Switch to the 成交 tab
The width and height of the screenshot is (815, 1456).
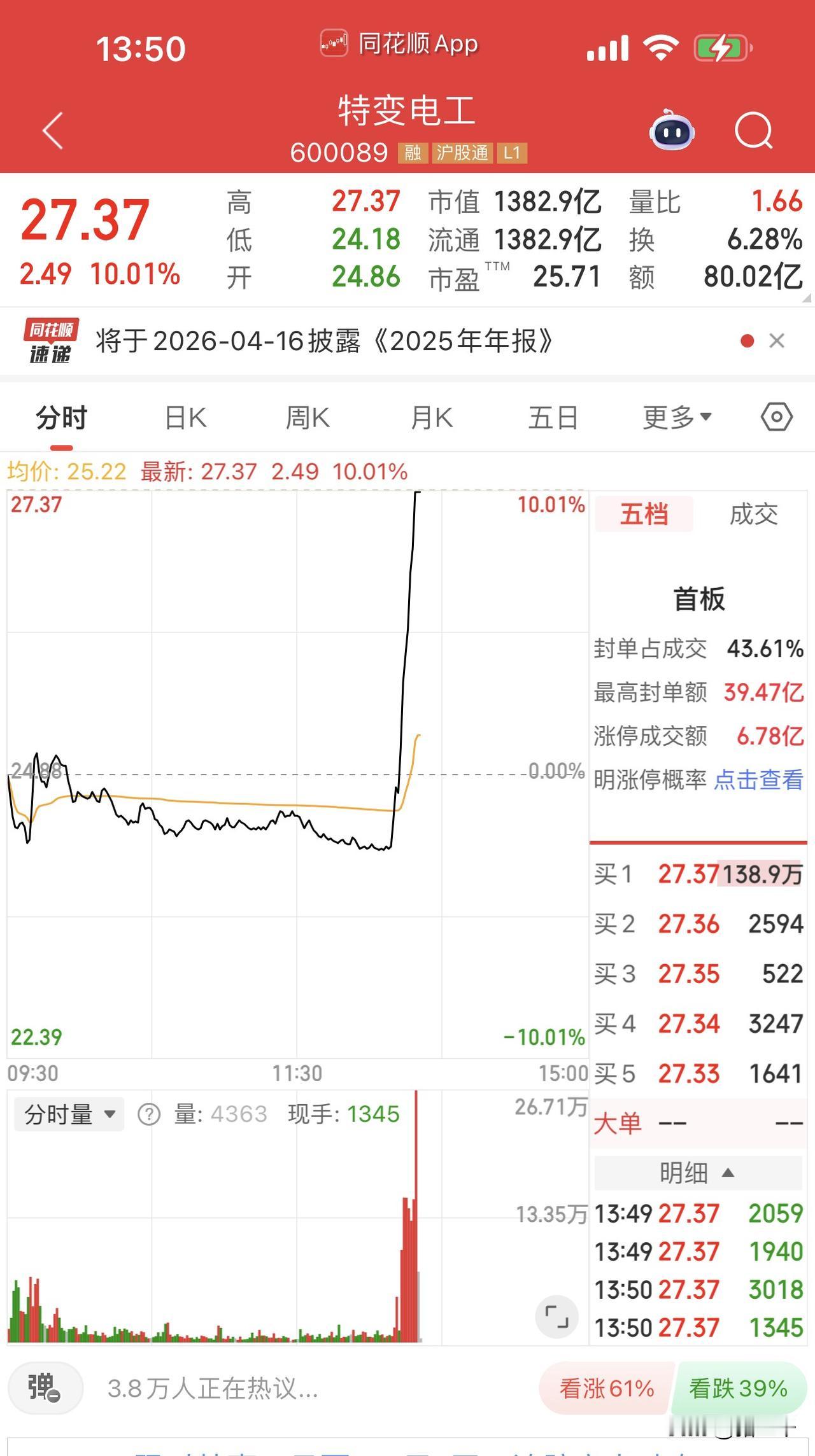[x=754, y=515]
